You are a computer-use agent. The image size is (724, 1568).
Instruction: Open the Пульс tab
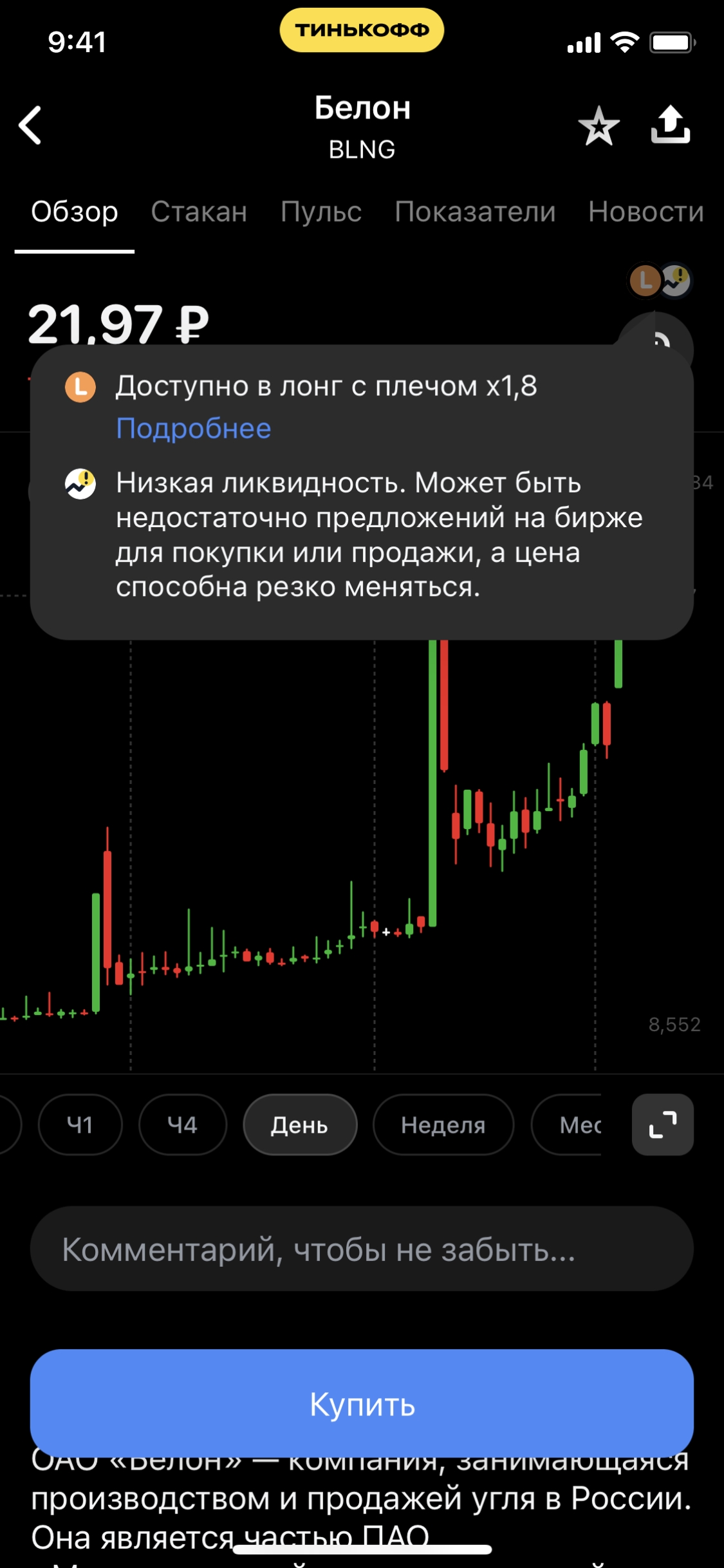pos(320,212)
